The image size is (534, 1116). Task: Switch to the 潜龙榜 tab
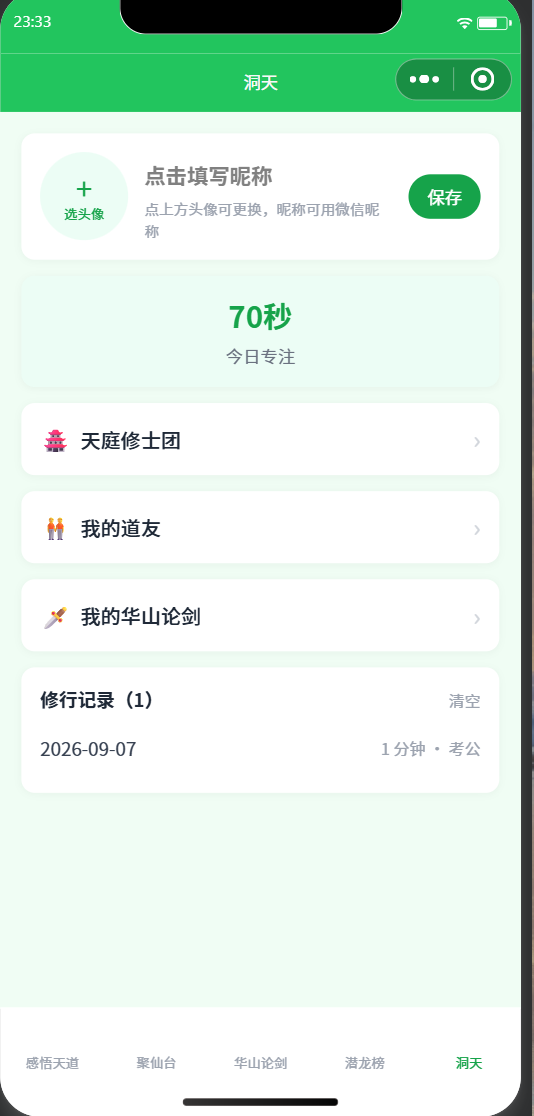point(365,1063)
